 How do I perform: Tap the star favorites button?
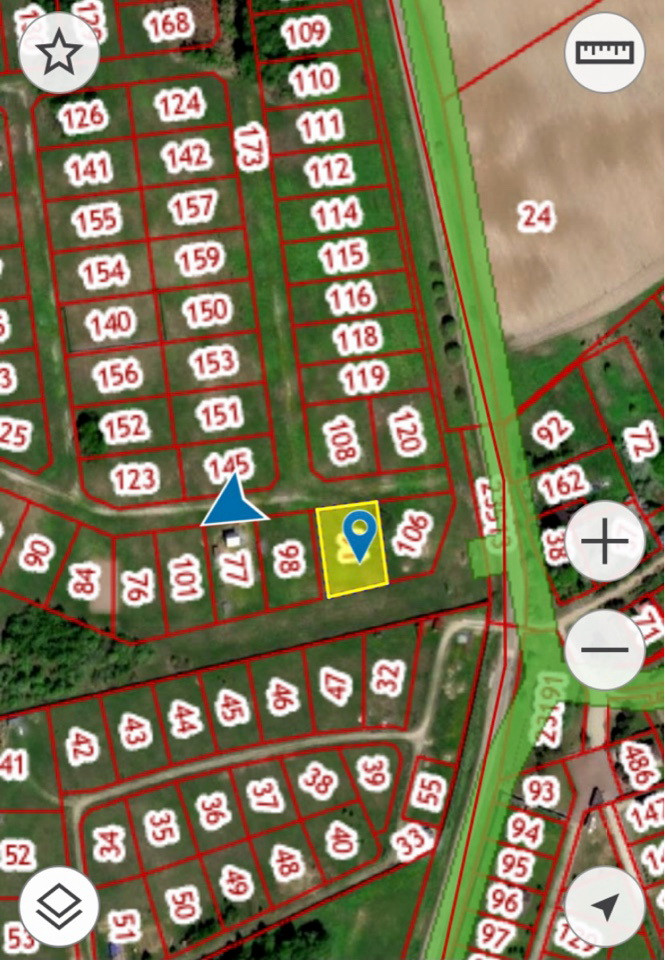tap(59, 53)
